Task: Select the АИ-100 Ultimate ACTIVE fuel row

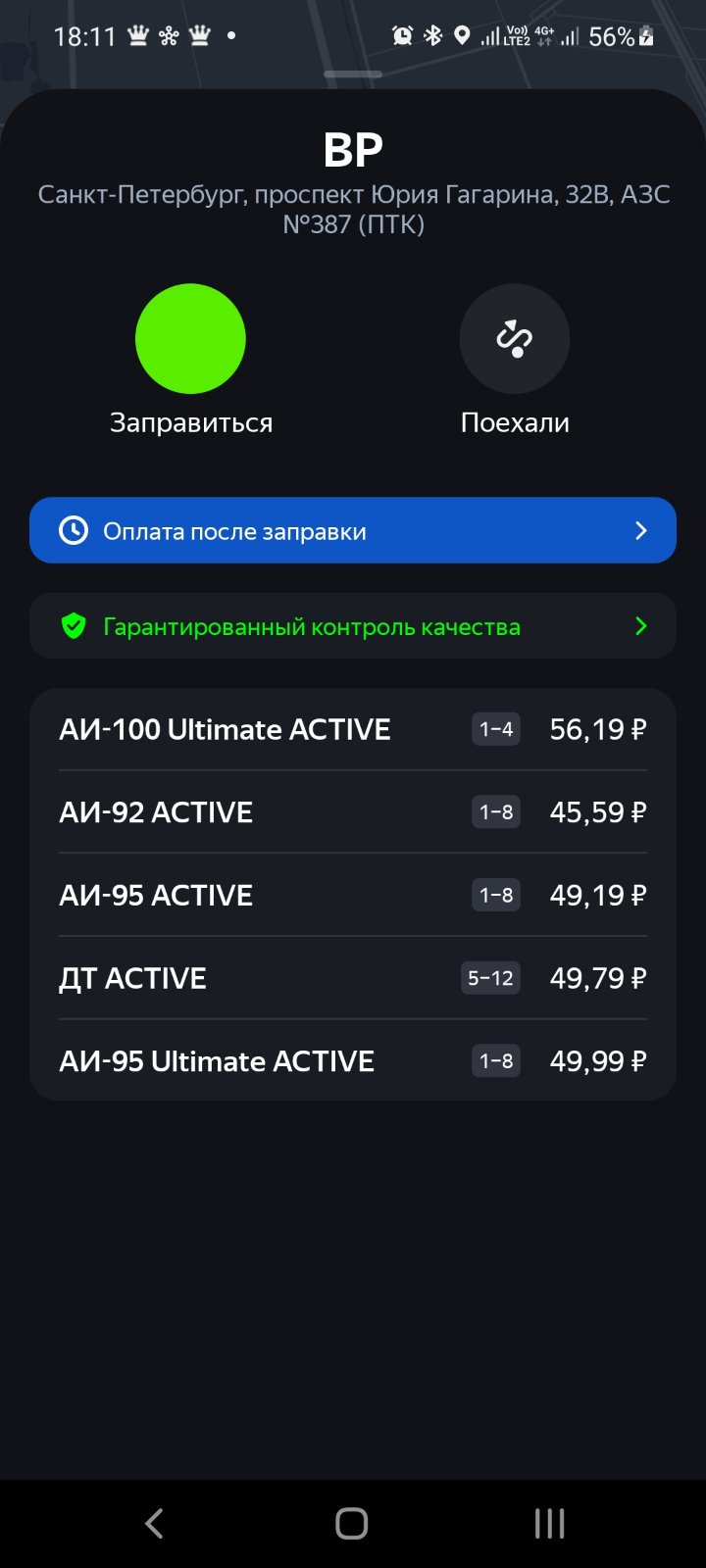Action: pos(353,729)
